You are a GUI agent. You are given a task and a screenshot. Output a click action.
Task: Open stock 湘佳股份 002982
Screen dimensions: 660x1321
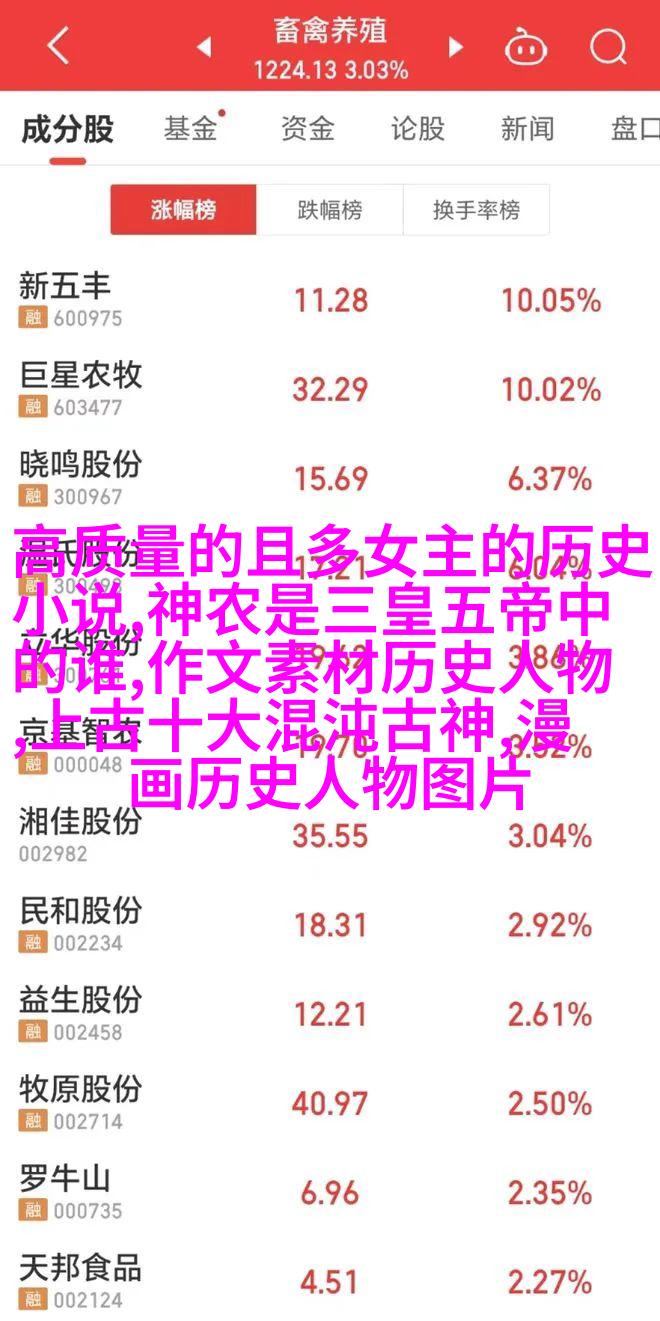(x=330, y=835)
